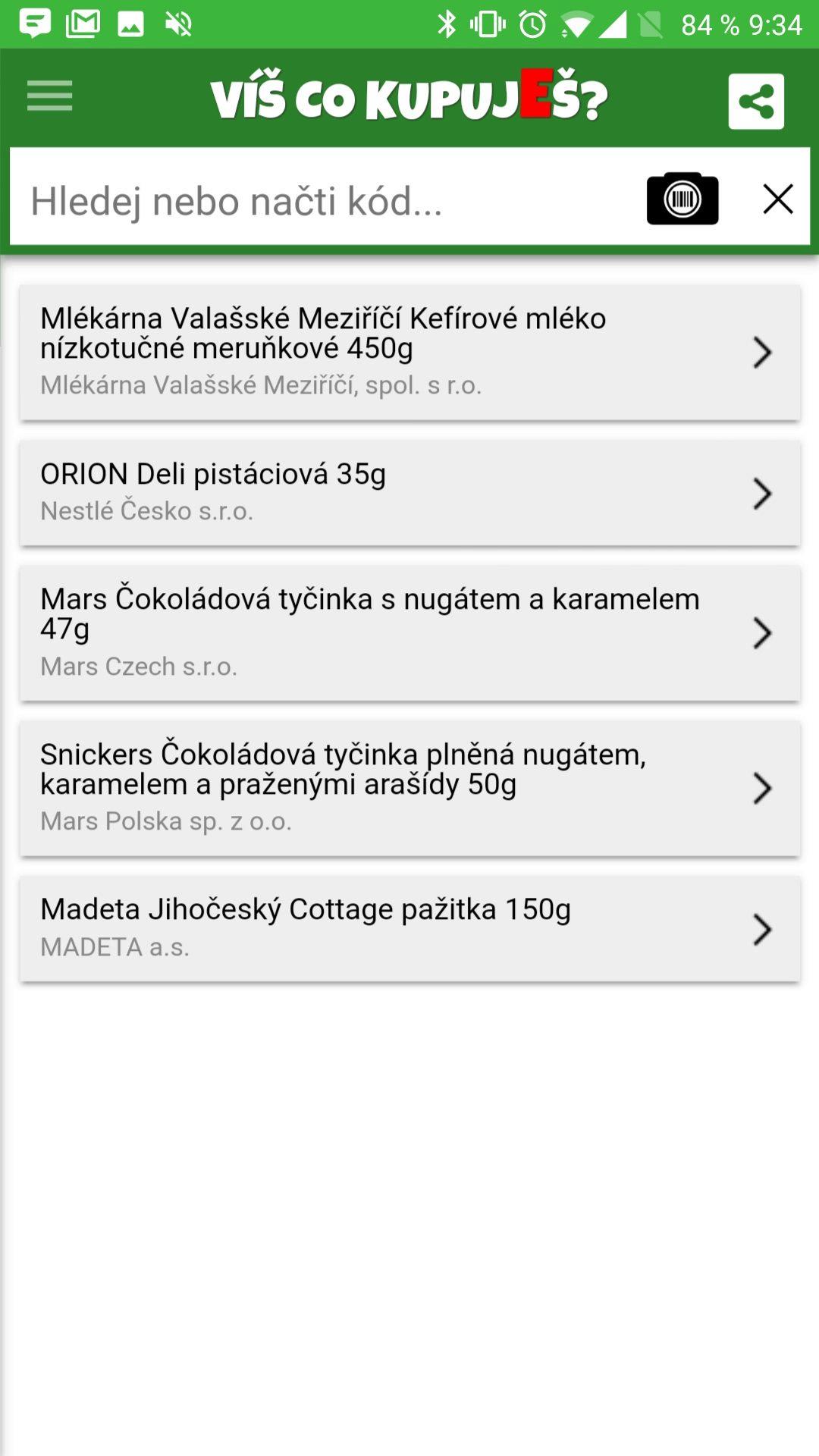Screen dimensions: 819x1456
Task: Open Mlékárna Valašské Meziříčí Kefírové mléko product
Action: pos(409,352)
